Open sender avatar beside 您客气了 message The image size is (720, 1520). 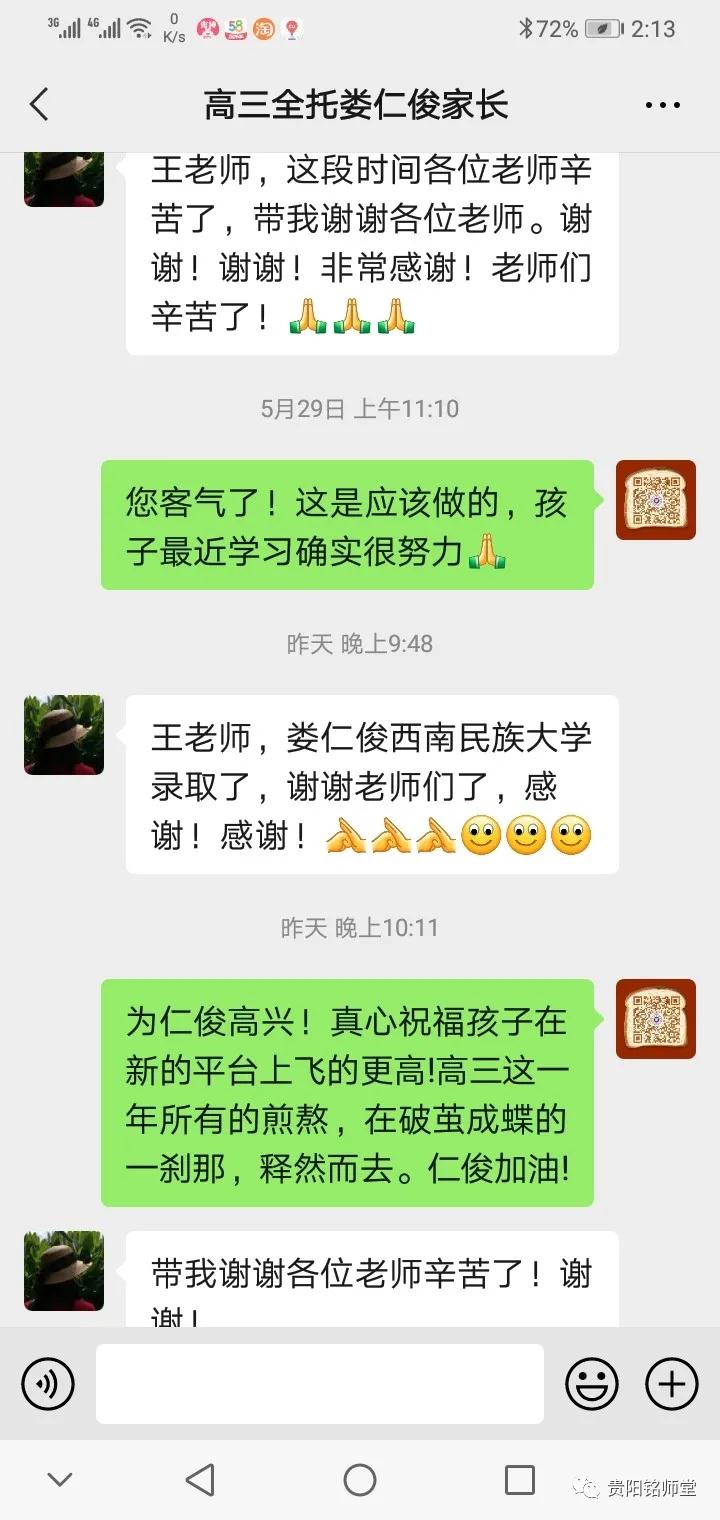(x=656, y=500)
